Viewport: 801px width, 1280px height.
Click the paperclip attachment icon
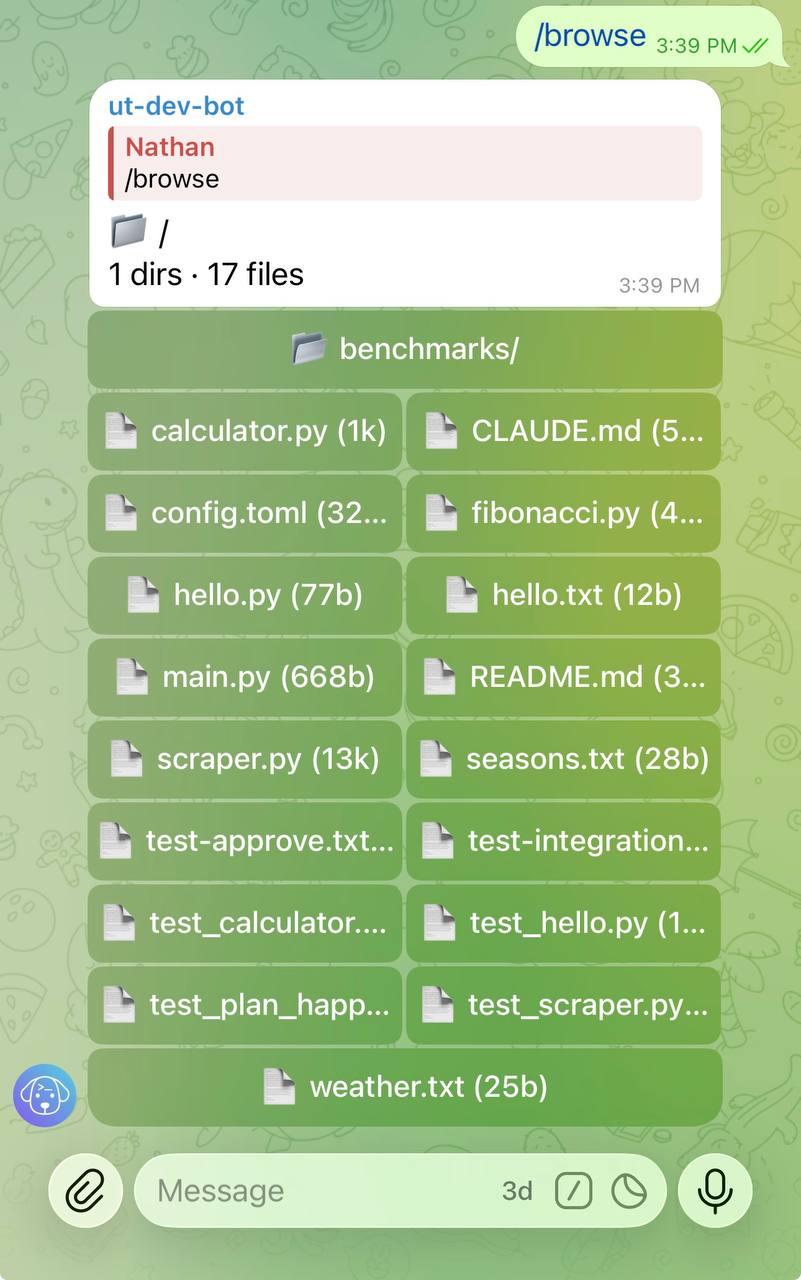tap(85, 1190)
